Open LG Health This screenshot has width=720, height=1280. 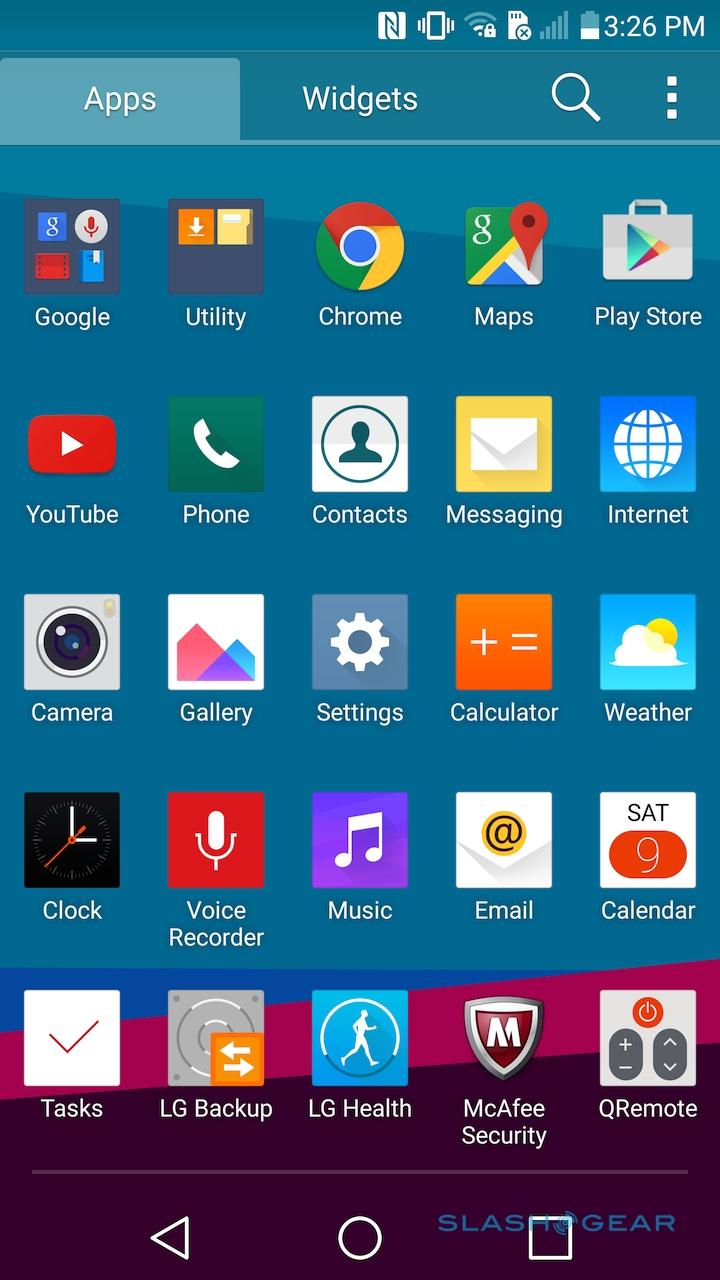tap(360, 1038)
